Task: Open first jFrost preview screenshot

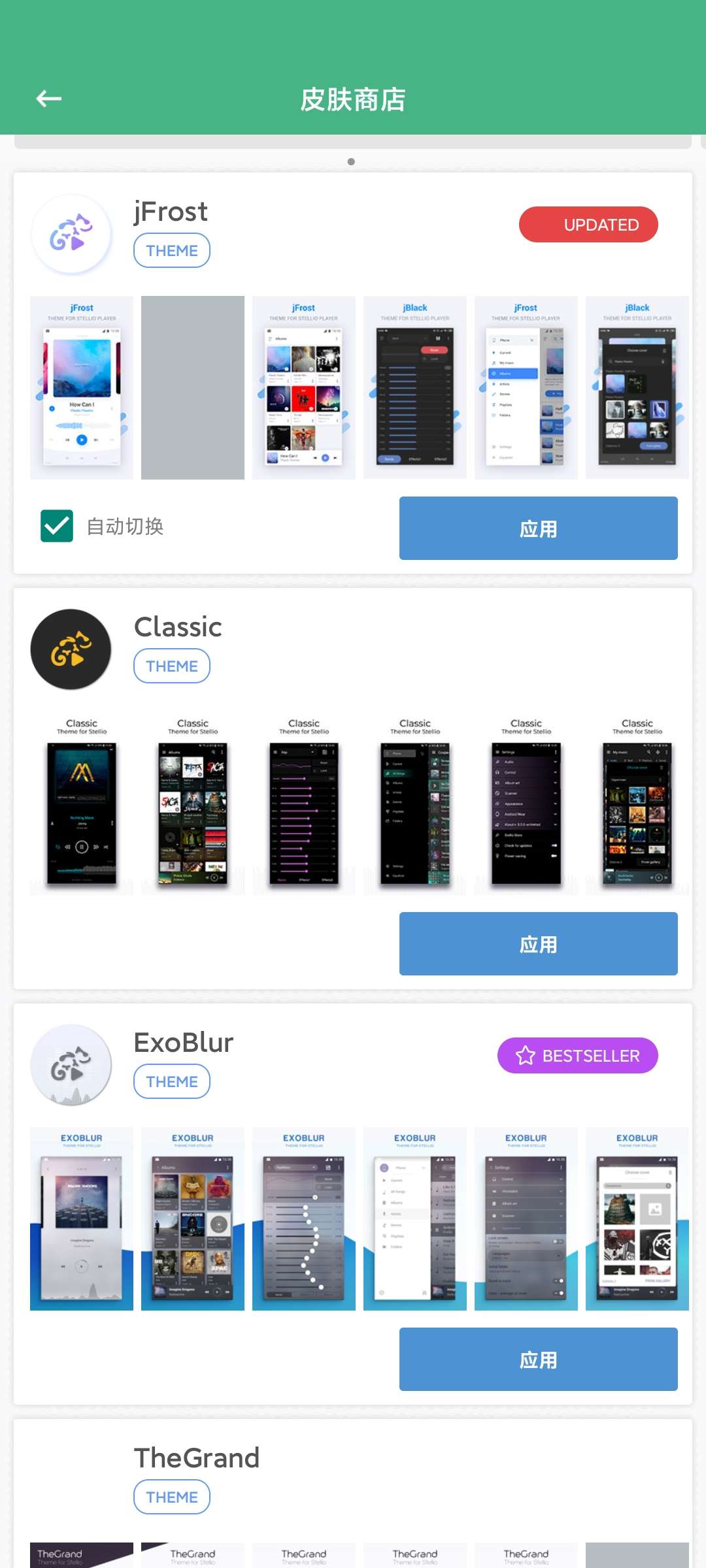Action: coord(82,387)
